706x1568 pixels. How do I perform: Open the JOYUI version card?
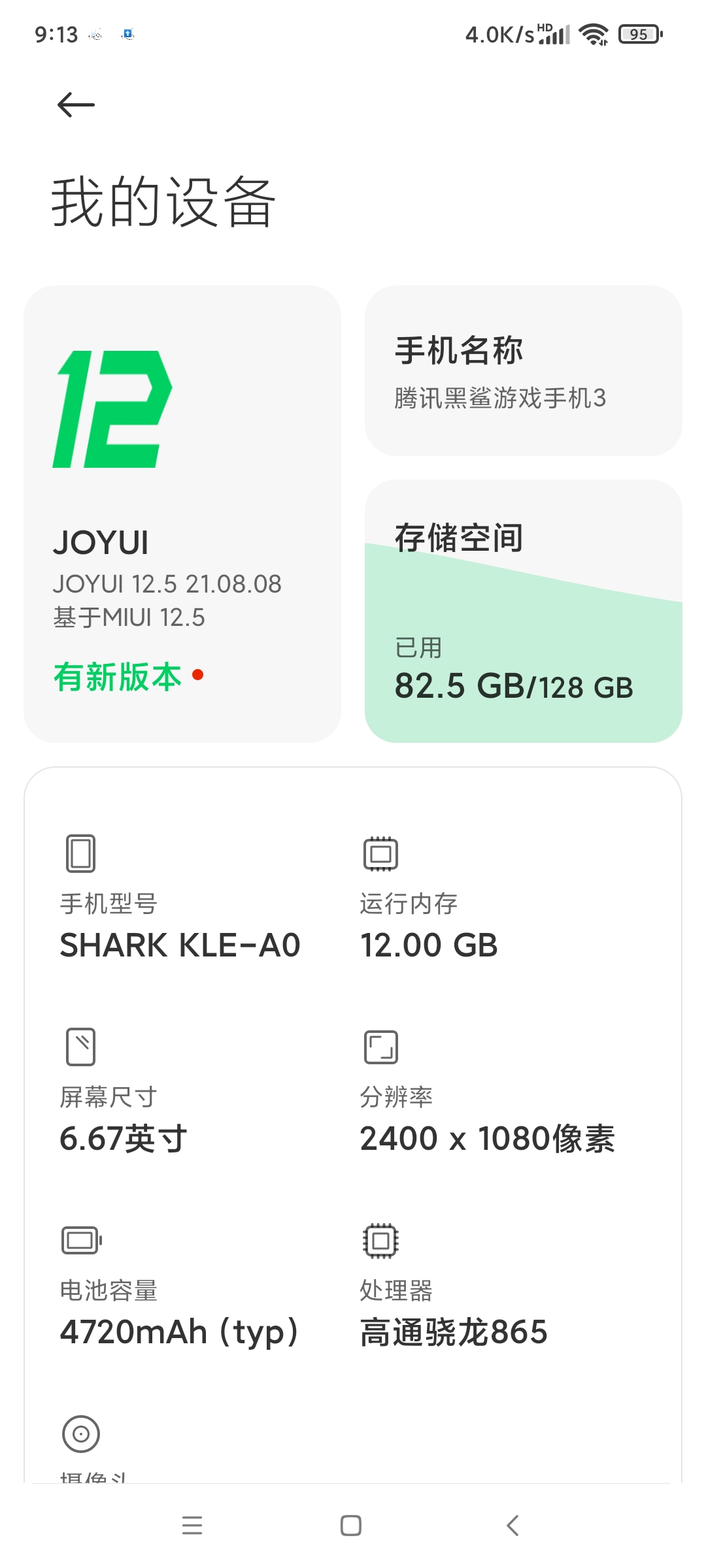click(182, 514)
